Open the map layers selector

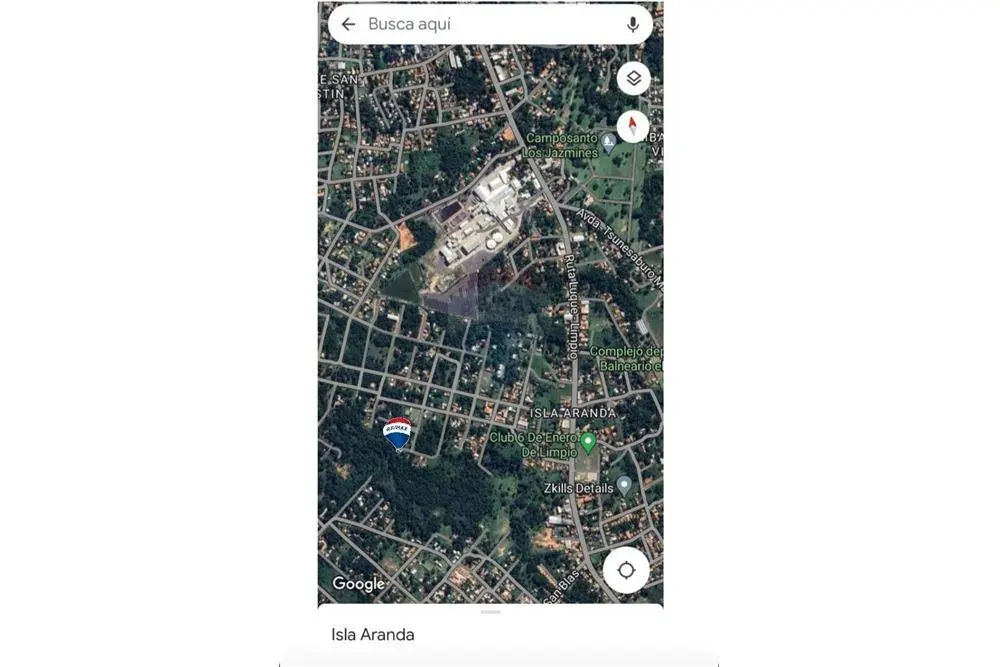coord(633,78)
